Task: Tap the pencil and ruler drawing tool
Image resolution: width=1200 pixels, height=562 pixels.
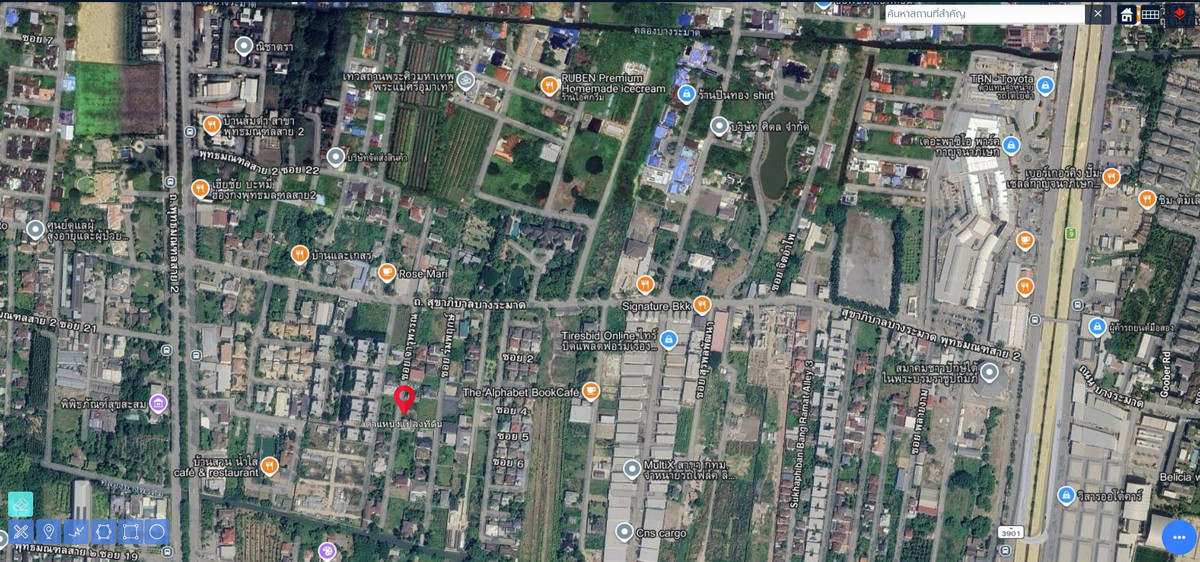Action: pyautogui.click(x=21, y=531)
